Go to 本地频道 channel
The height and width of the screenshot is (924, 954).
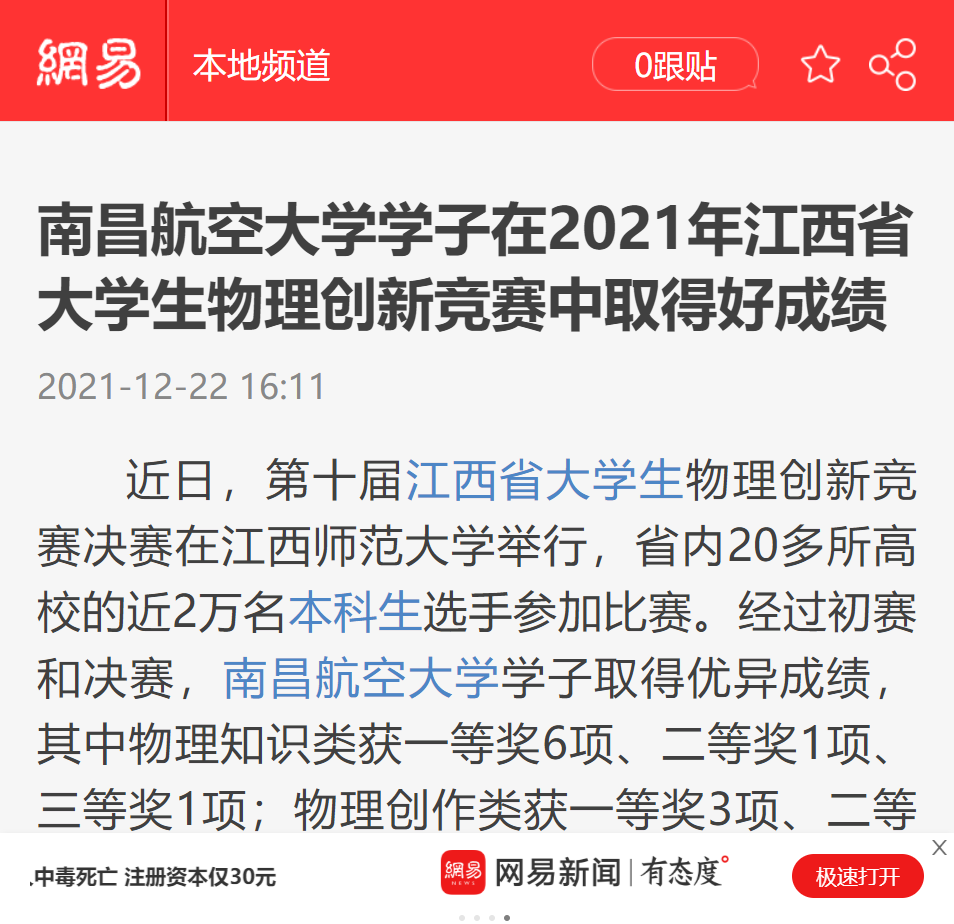[x=262, y=66]
